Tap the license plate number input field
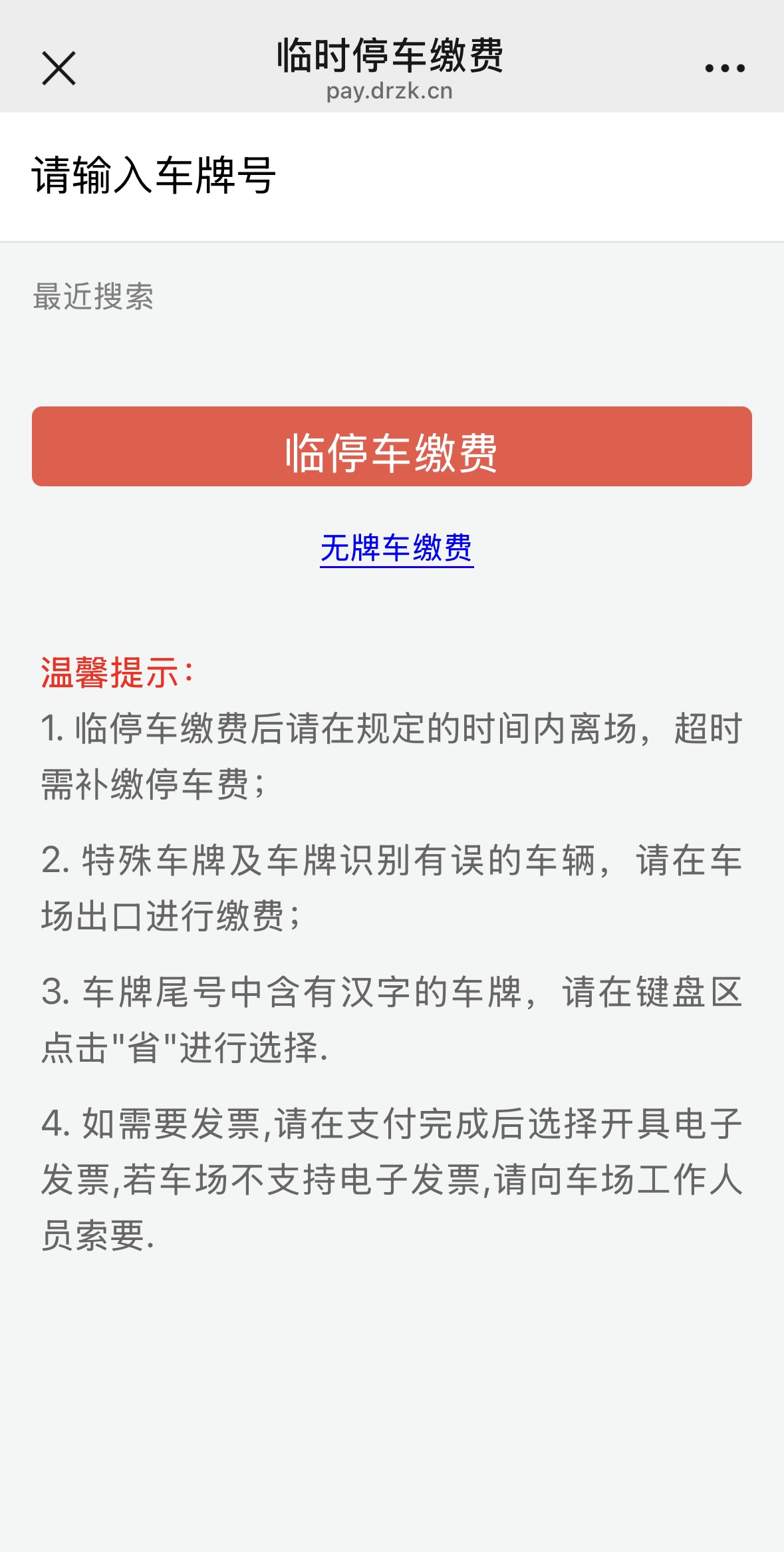The image size is (784, 1552). tap(392, 176)
